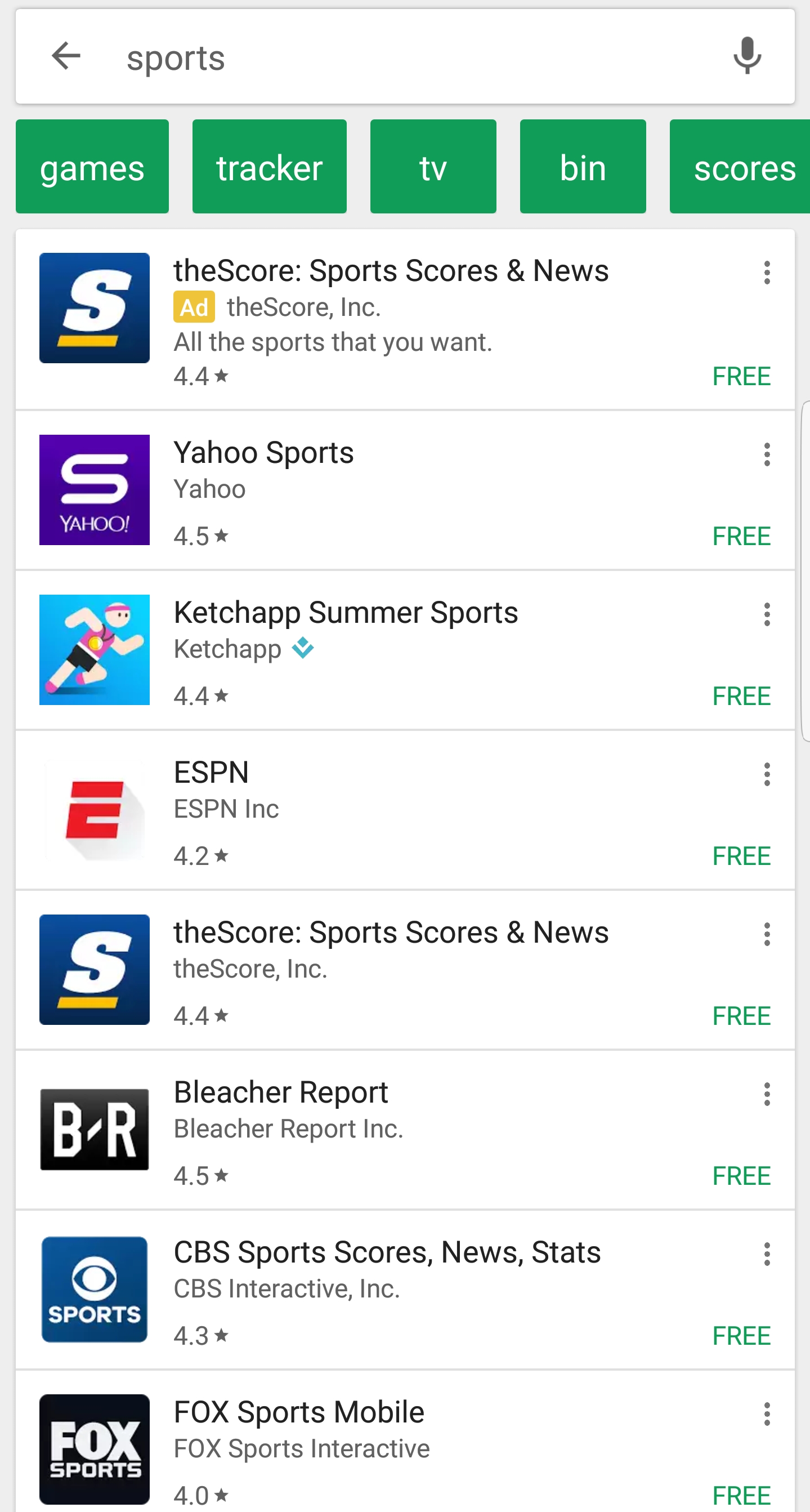The image size is (810, 1512).
Task: Tap the tv suggestion chip
Action: click(433, 166)
